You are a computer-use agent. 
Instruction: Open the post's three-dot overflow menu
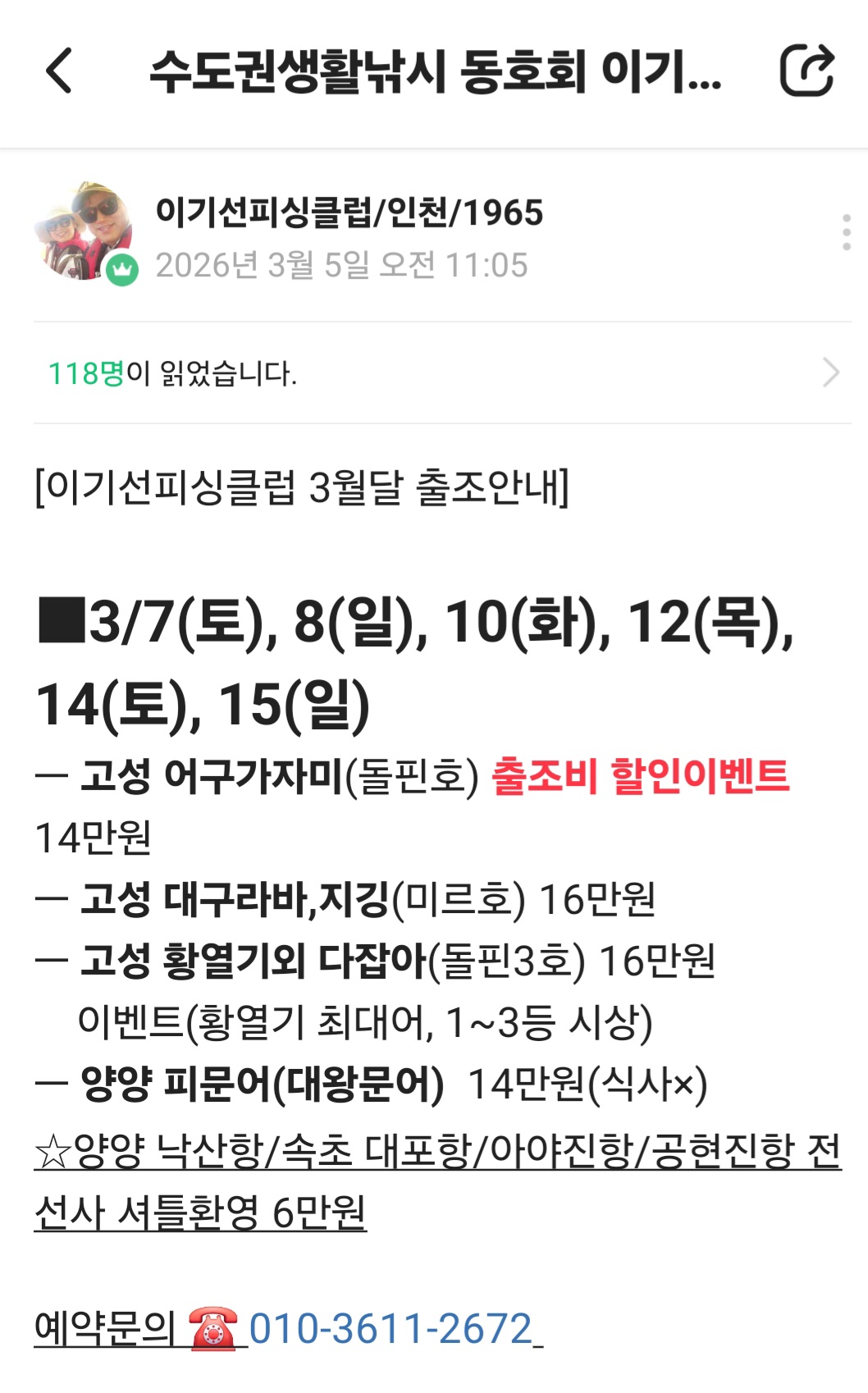coord(846,233)
